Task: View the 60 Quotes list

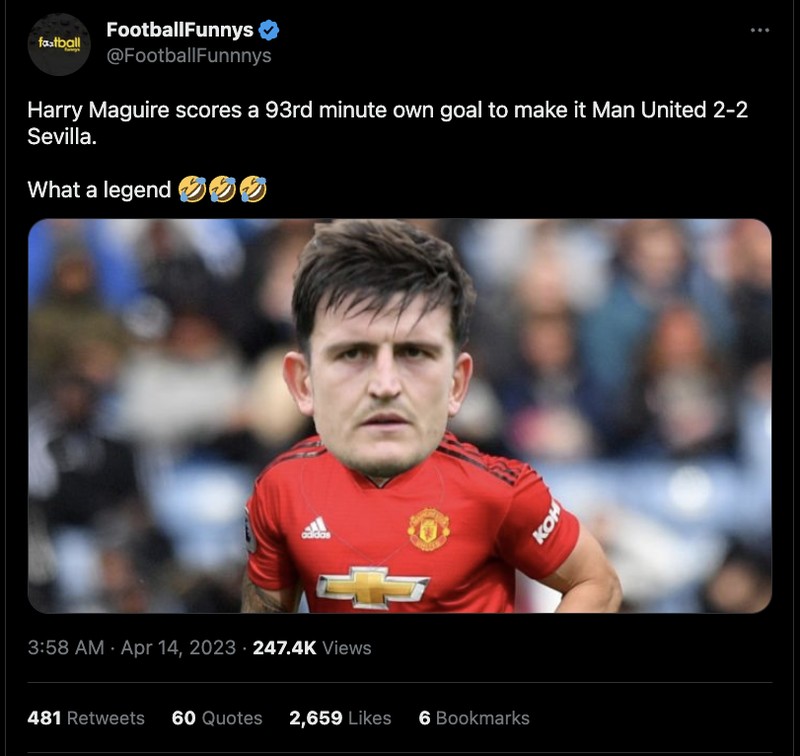Action: point(217,718)
